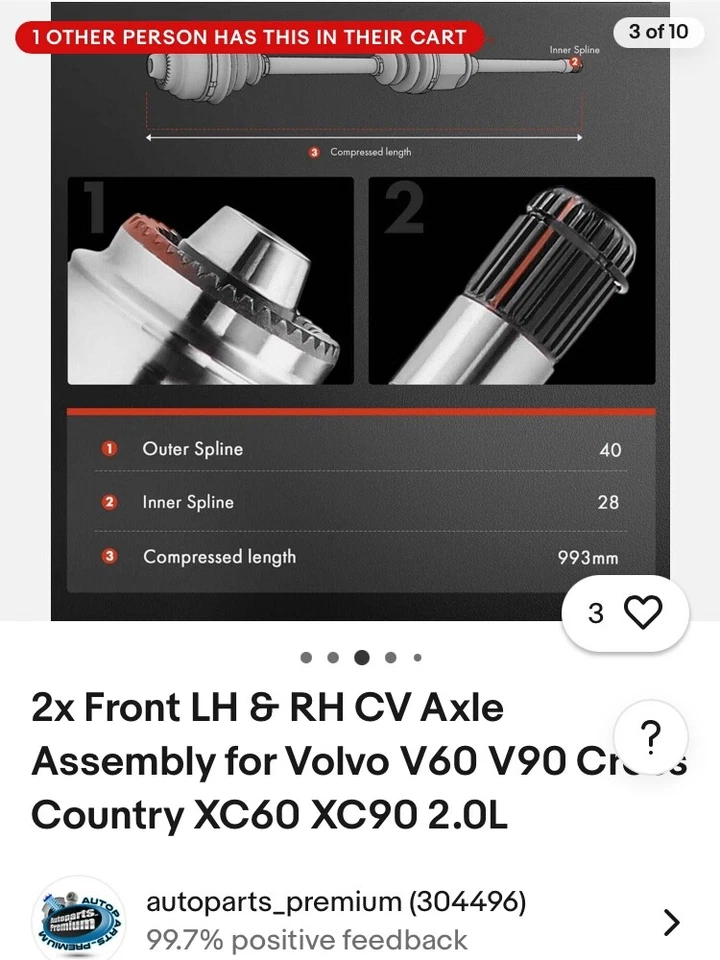The image size is (720, 960).
Task: Select the first carousel dot
Action: (306, 657)
